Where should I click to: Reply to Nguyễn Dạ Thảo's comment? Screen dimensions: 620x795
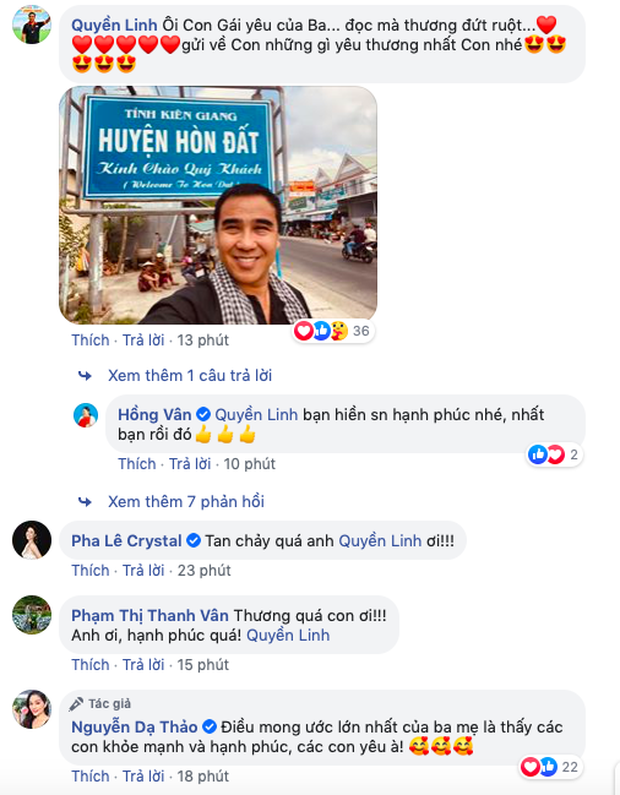click(143, 775)
